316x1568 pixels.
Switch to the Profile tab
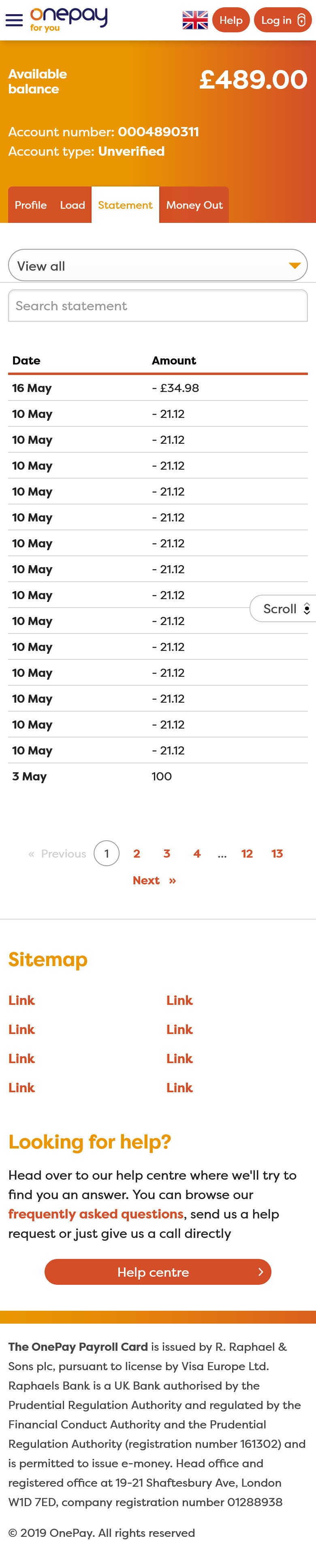30,205
